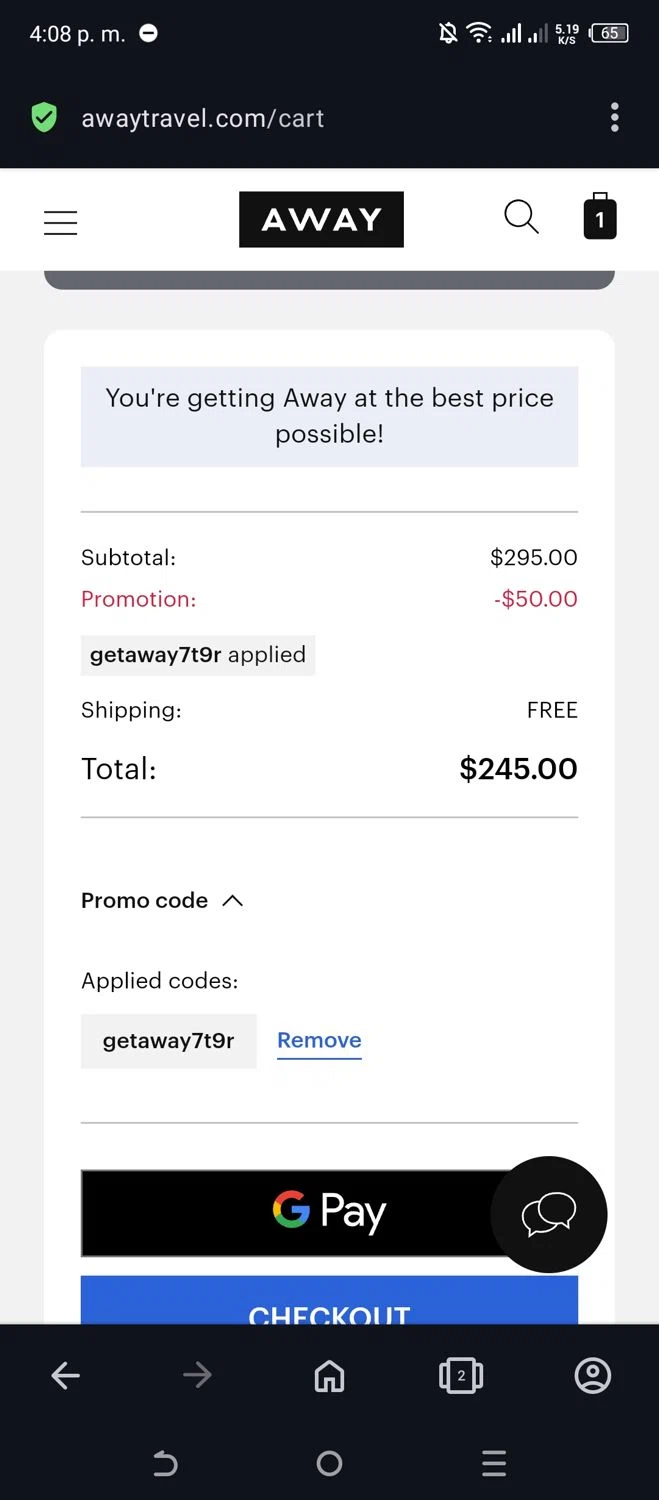Open the live chat bubble
Screen dimensions: 659x1500
pos(548,1214)
